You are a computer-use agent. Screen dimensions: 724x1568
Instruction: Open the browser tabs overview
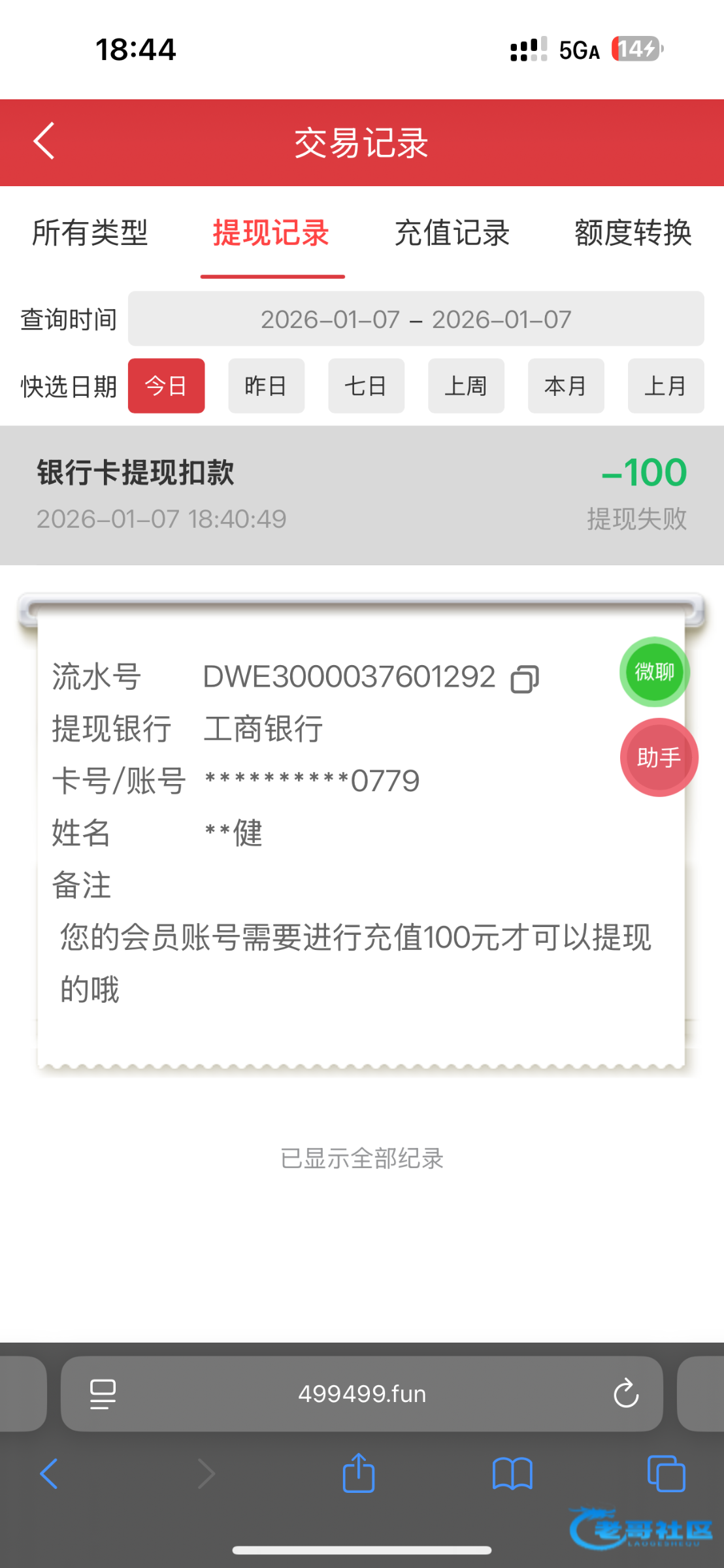pyautogui.click(x=666, y=1475)
